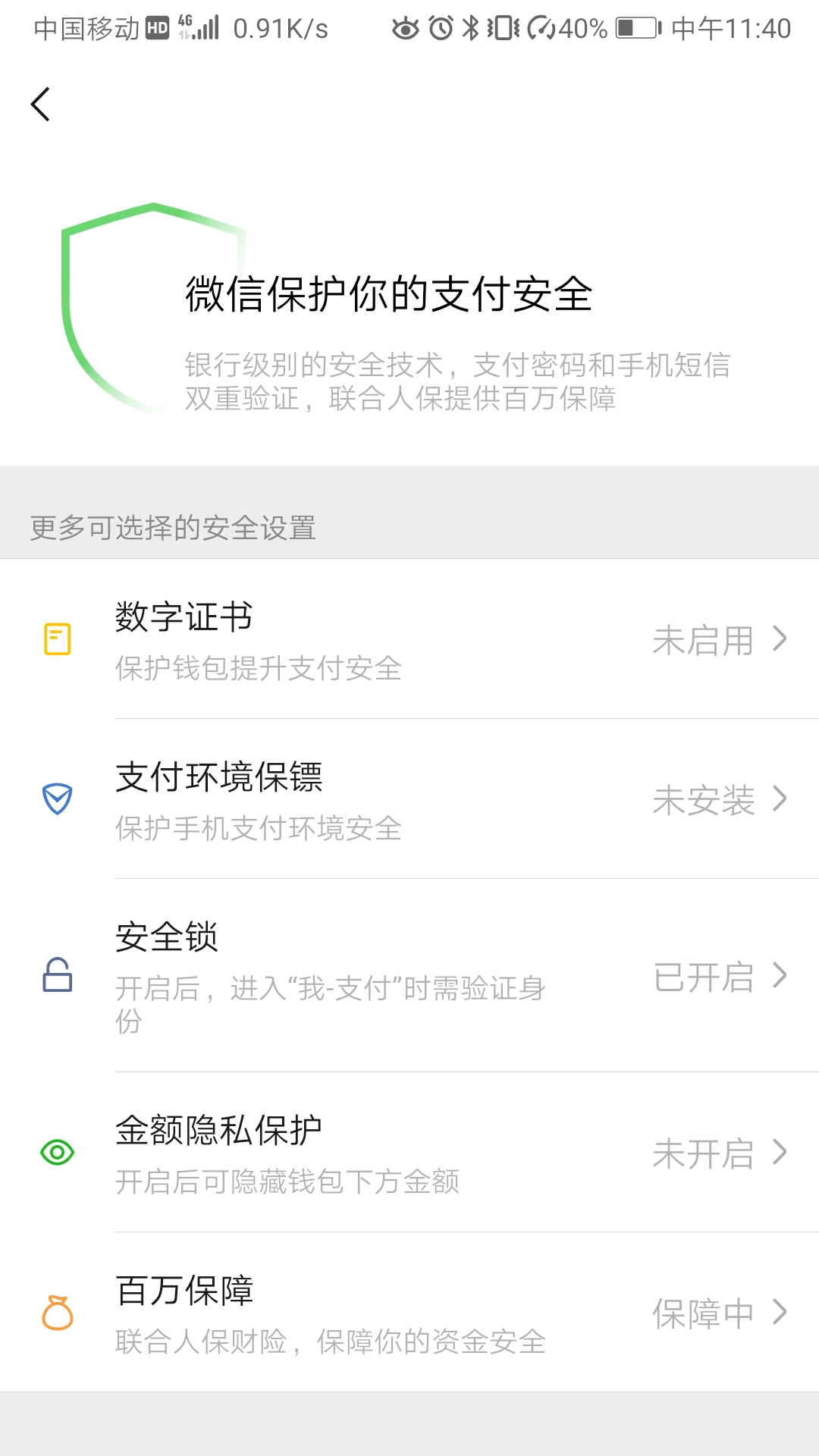Select the orange money bag icon for 百万保障
The image size is (819, 1456).
coord(57,1302)
